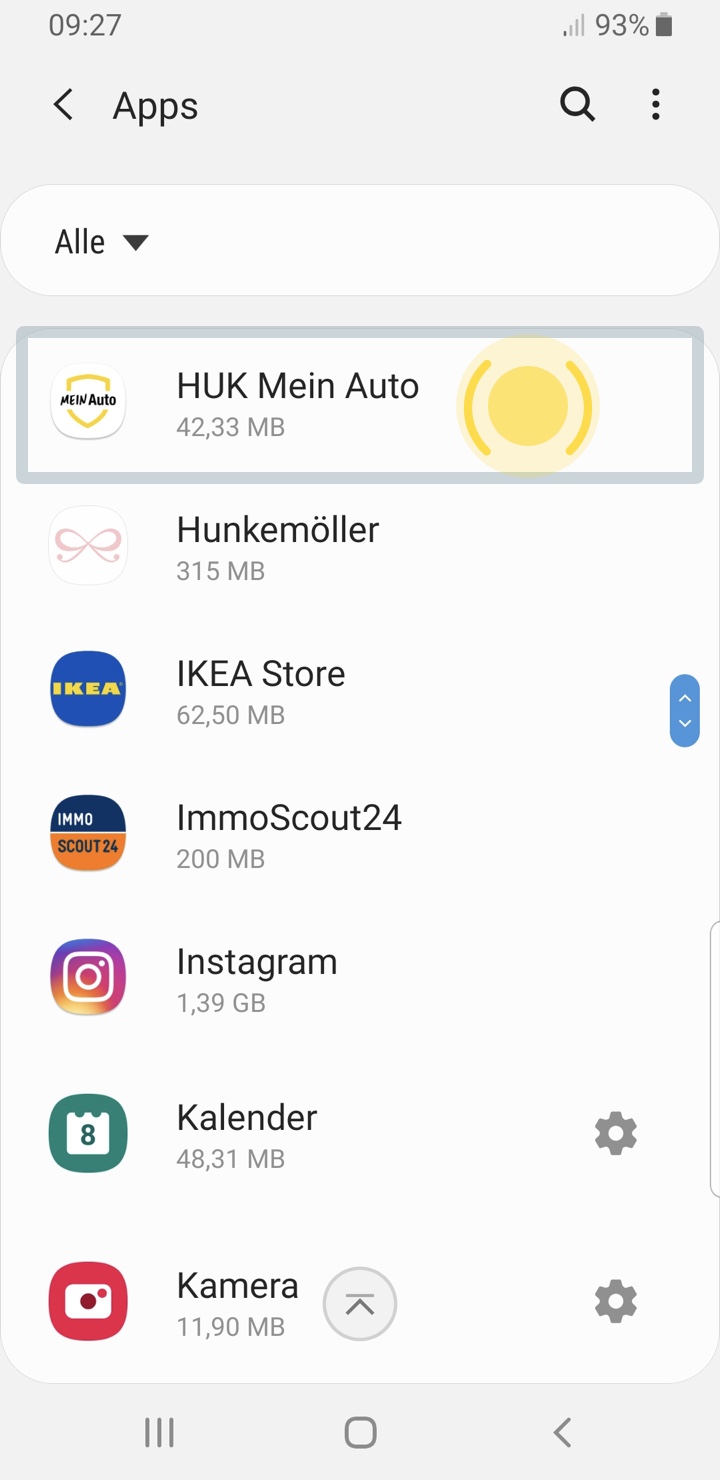Expand the Alle filter dropdown

[101, 241]
